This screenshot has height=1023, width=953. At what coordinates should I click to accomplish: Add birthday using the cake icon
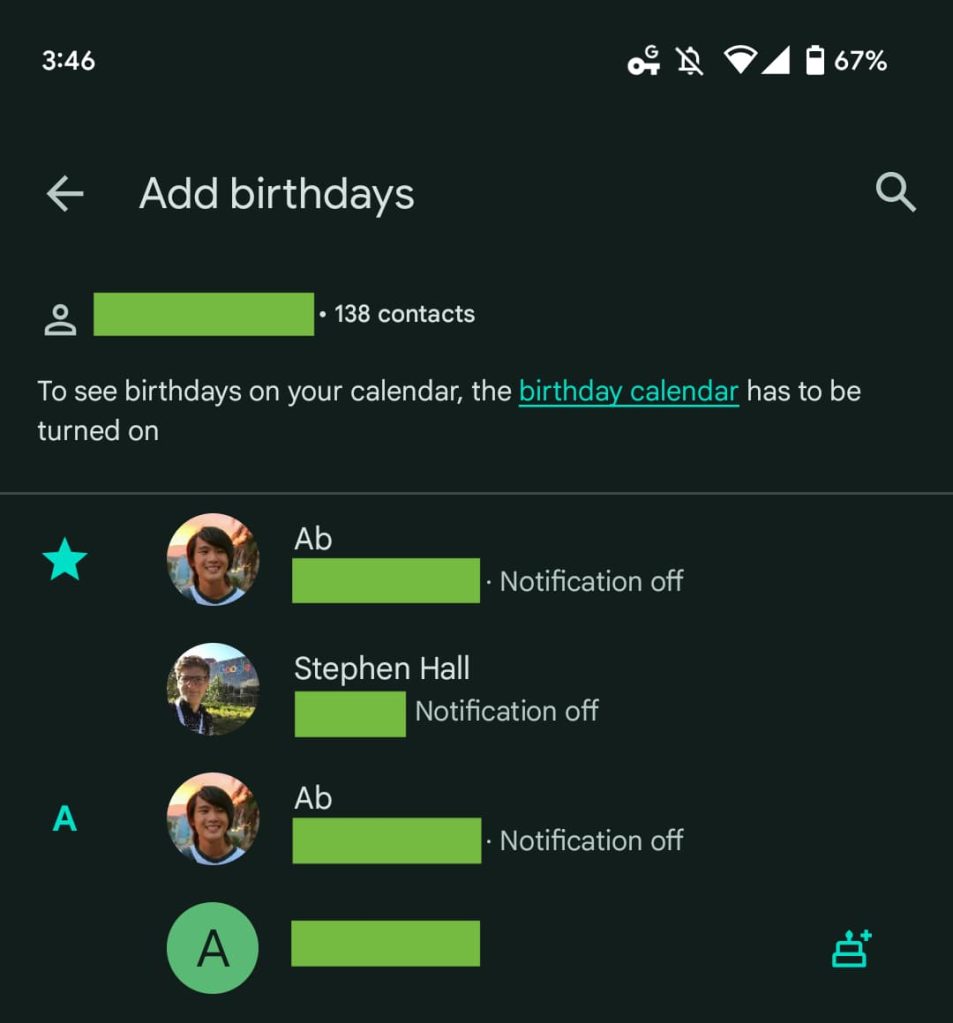[851, 948]
